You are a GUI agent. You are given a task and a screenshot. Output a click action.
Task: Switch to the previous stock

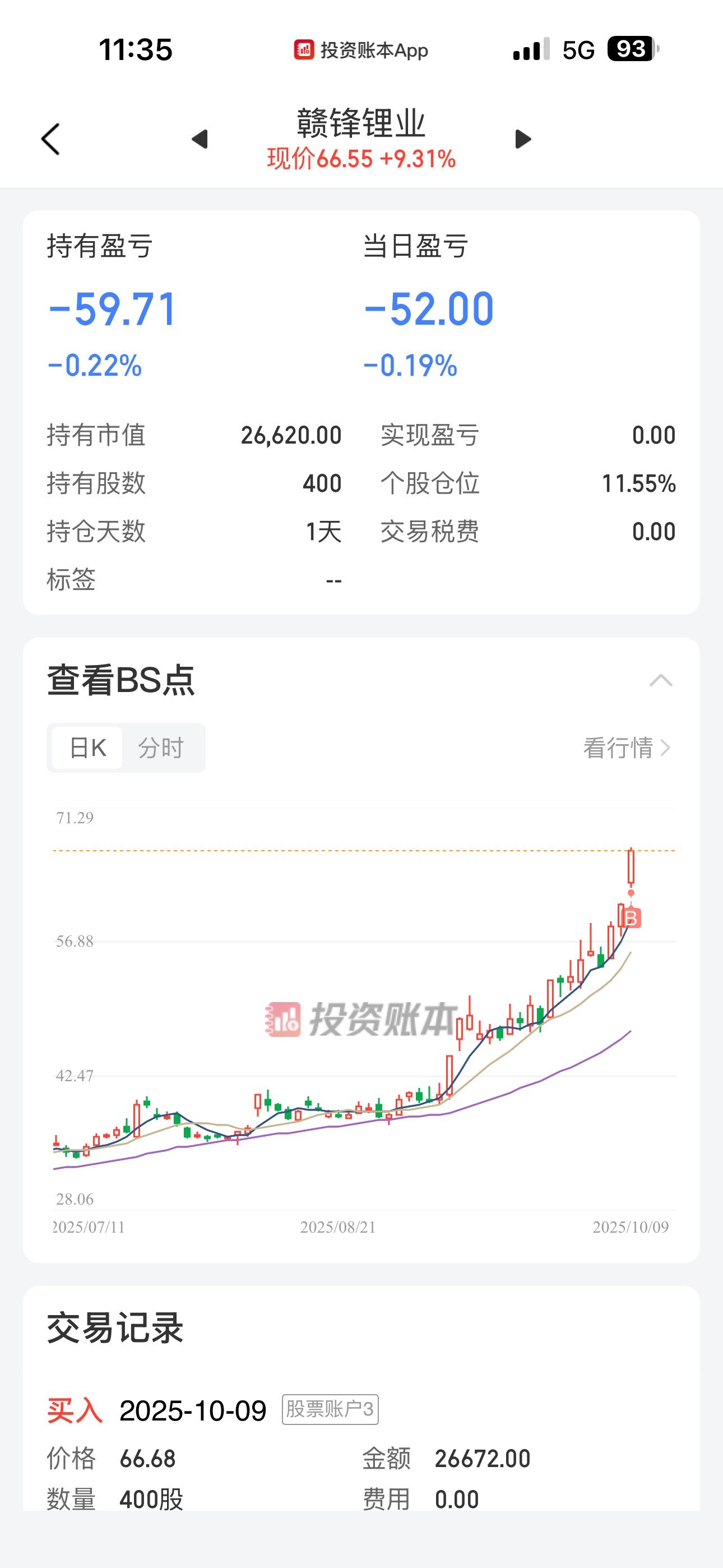(200, 140)
